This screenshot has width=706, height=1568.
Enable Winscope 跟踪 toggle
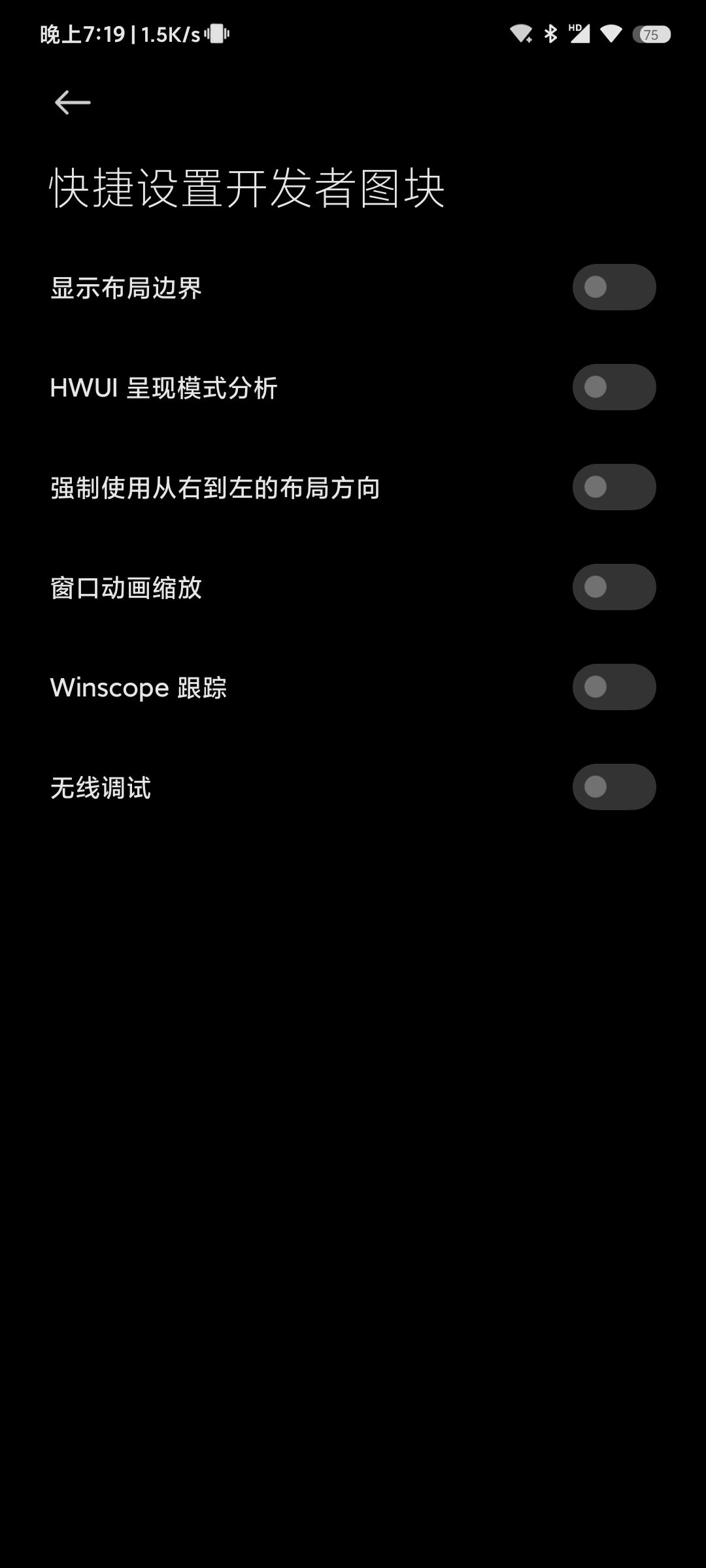[x=614, y=687]
